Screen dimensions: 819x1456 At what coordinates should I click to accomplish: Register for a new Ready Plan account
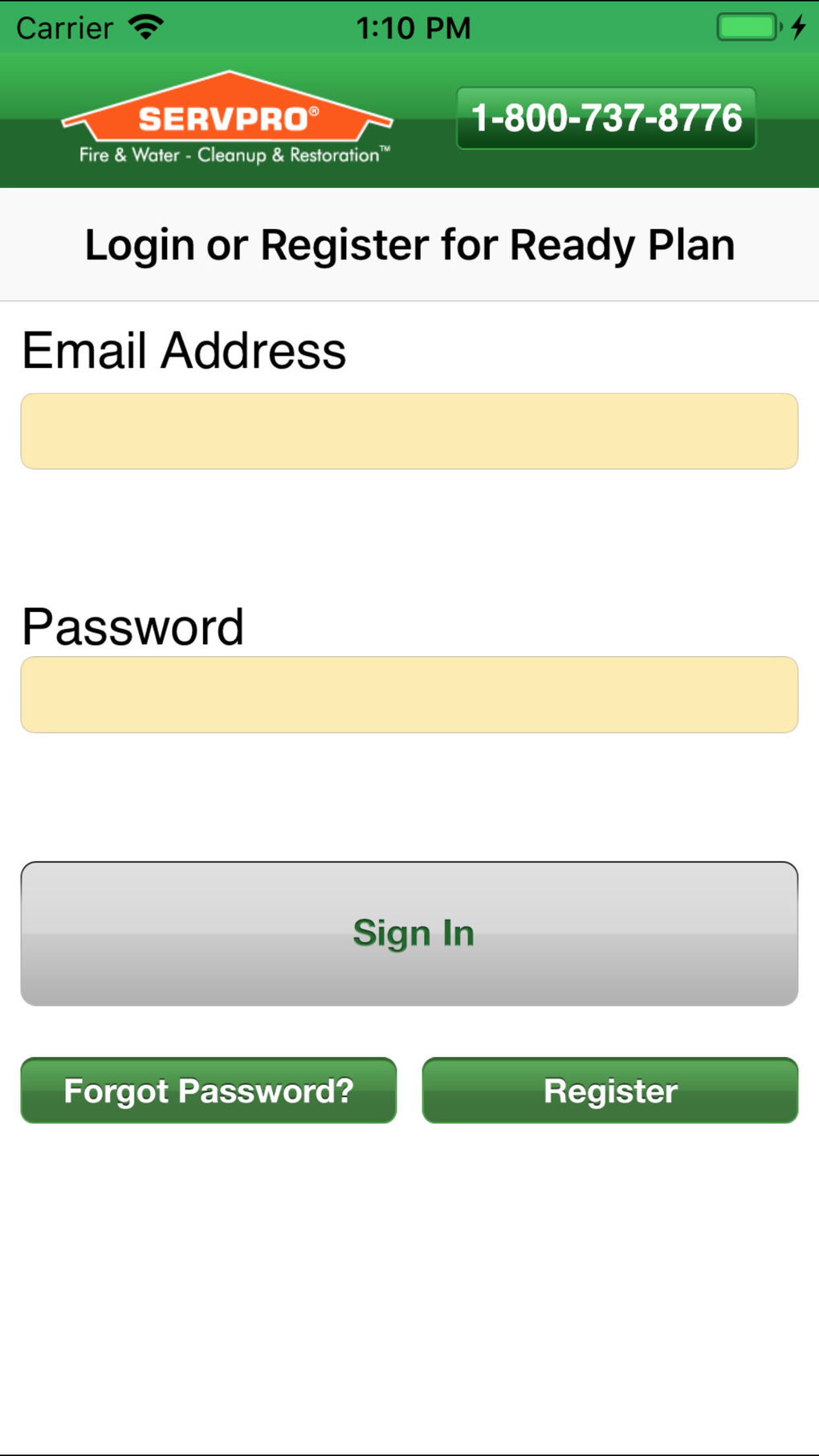click(x=610, y=1091)
